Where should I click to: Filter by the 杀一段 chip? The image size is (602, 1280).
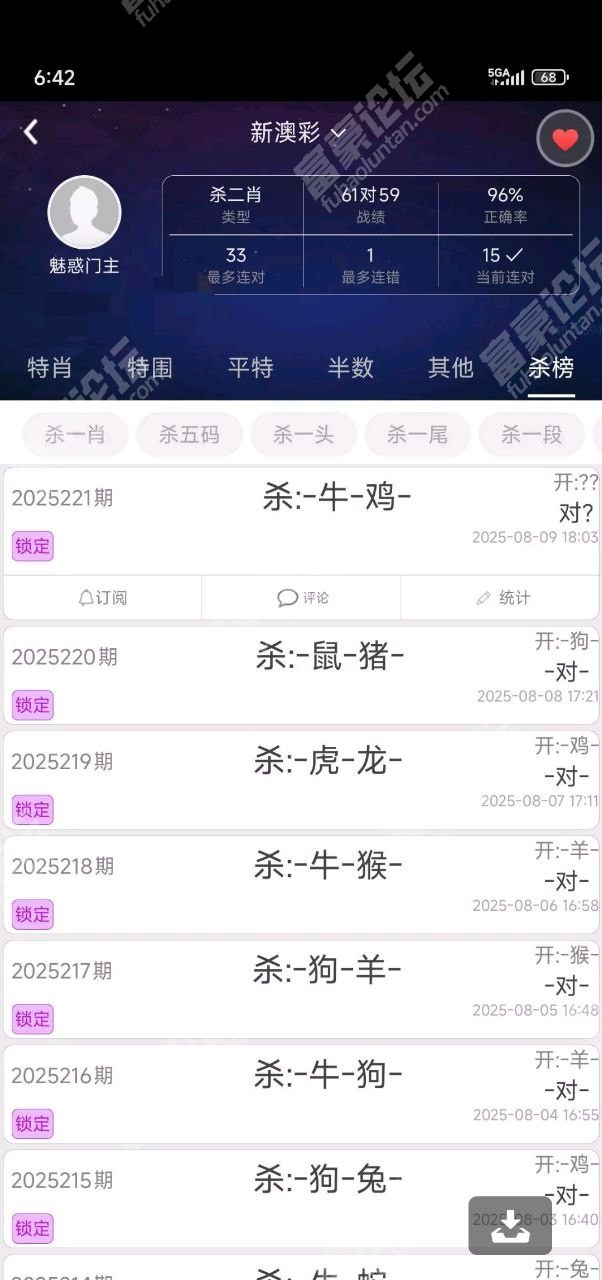531,434
